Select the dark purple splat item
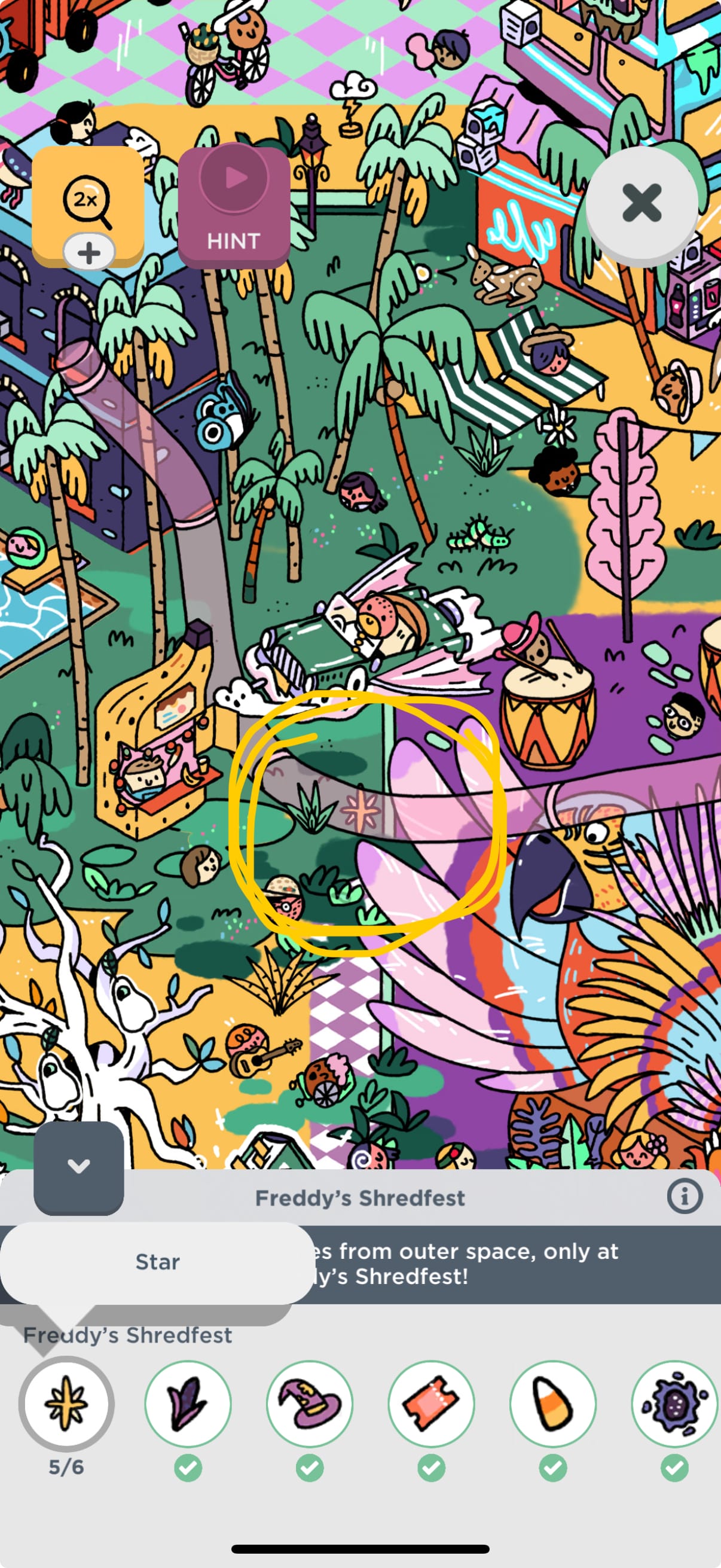This screenshot has width=721, height=1568. (x=674, y=1404)
